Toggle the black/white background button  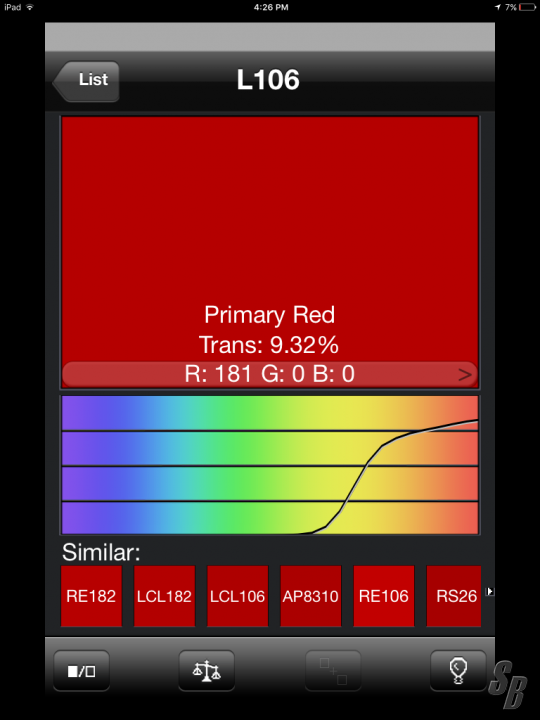pos(82,671)
